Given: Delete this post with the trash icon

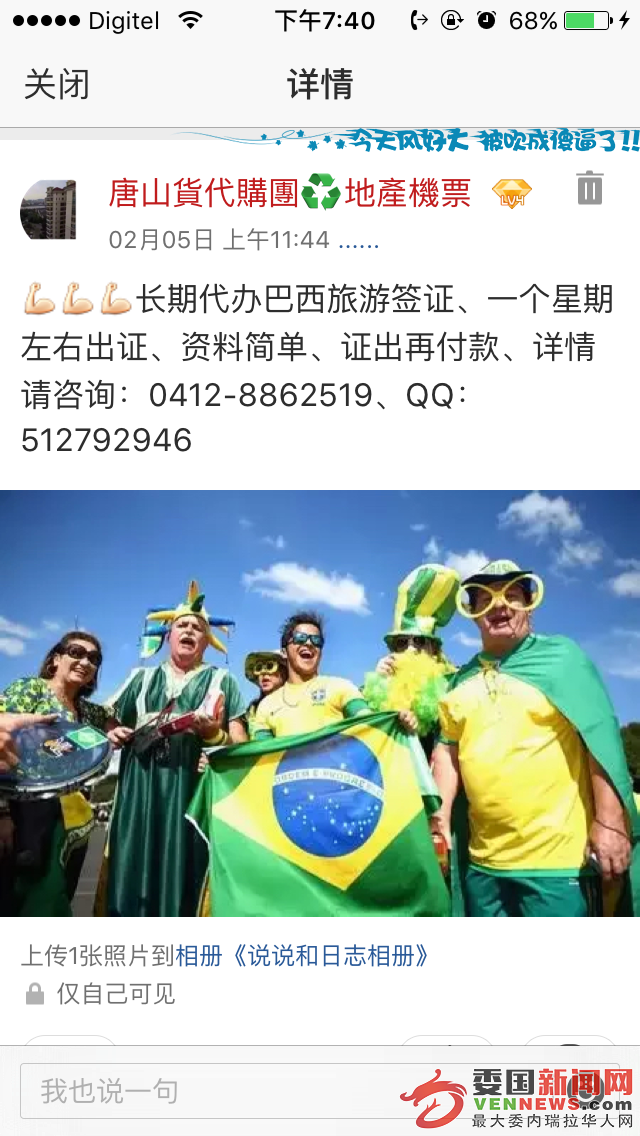Looking at the screenshot, I should tap(590, 188).
